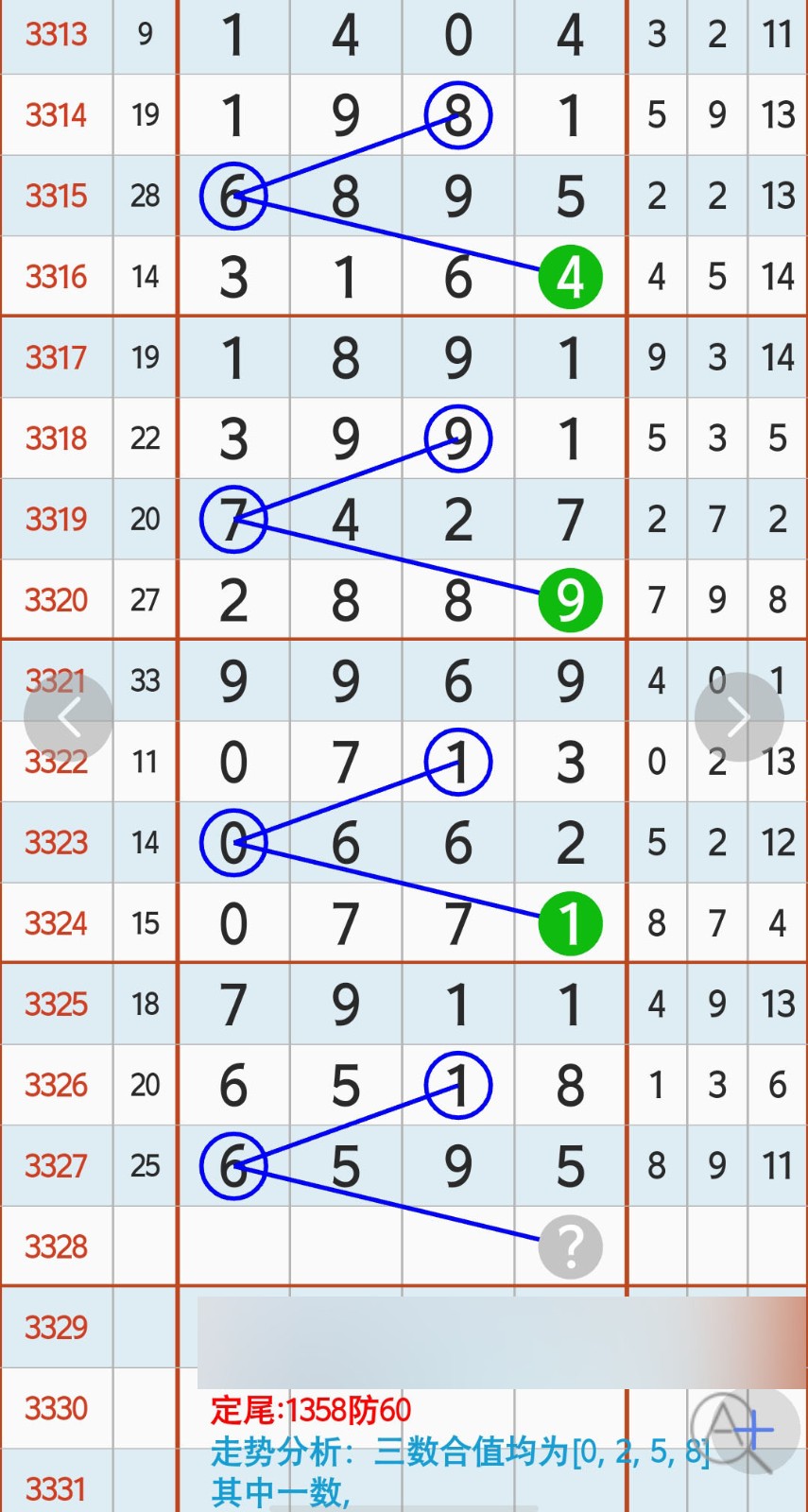Go to the next image

(x=738, y=717)
